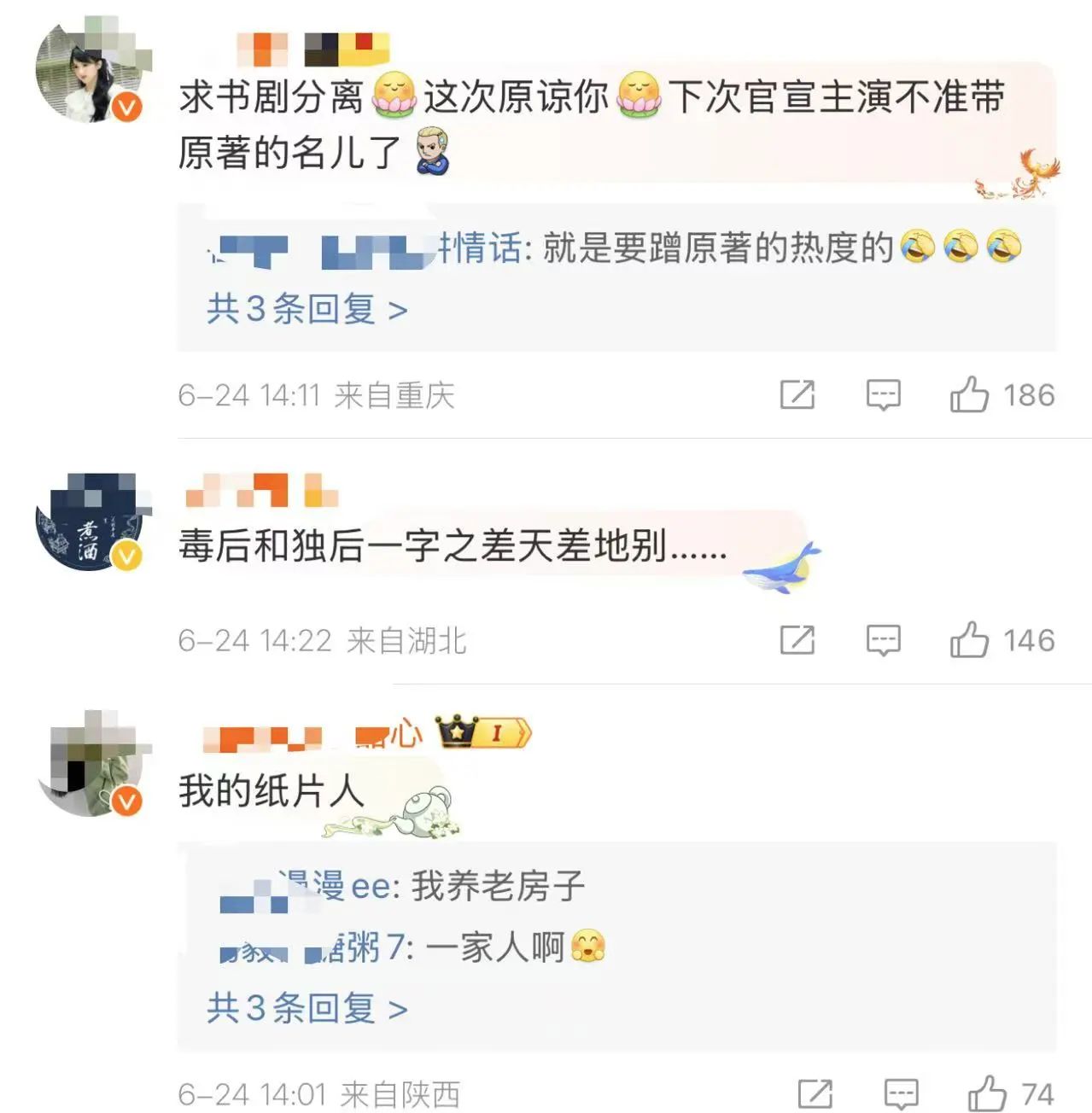Expand 共3条回复 under the 求书剧分离 comment

coord(307,309)
